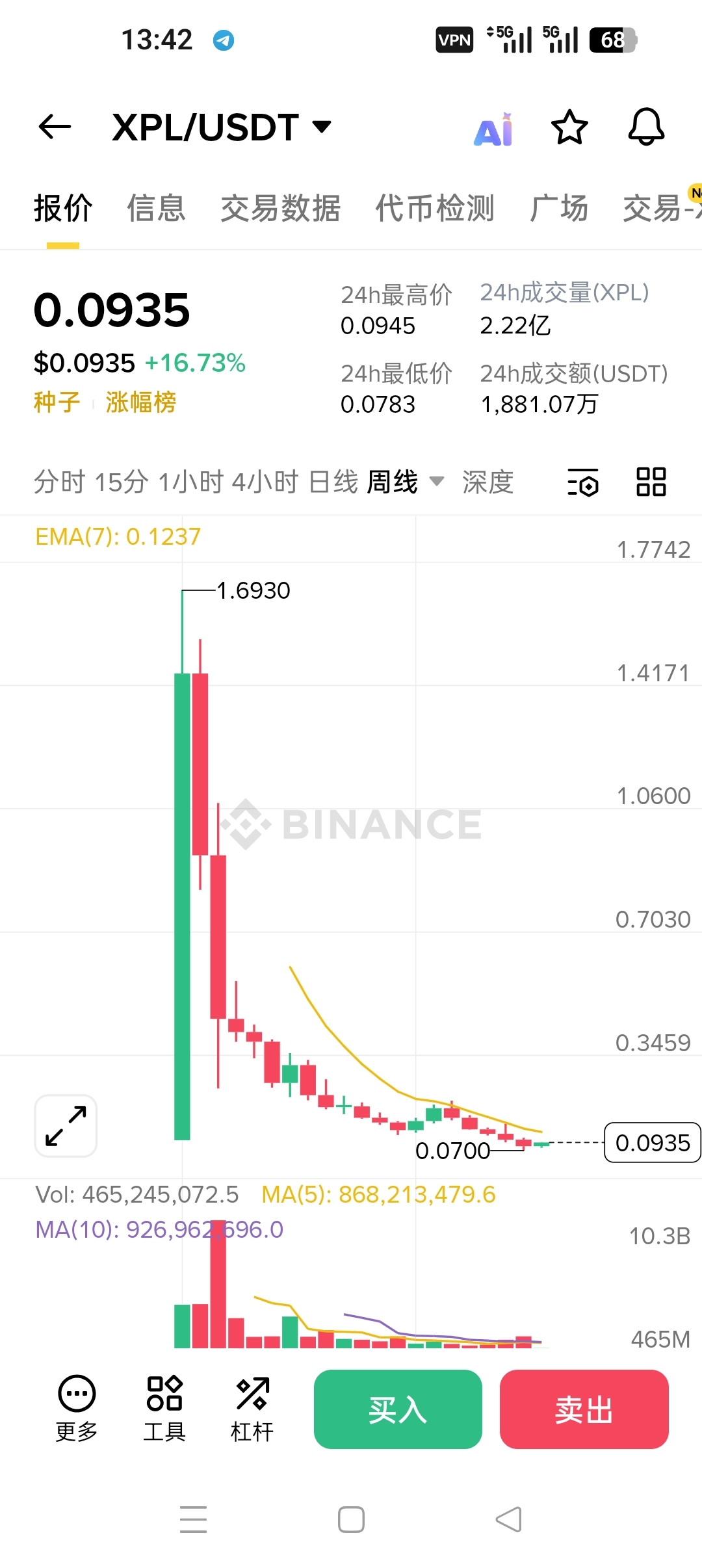The width and height of the screenshot is (702, 1568).
Task: Open the 涨幅榜 ranking link
Action: (140, 402)
